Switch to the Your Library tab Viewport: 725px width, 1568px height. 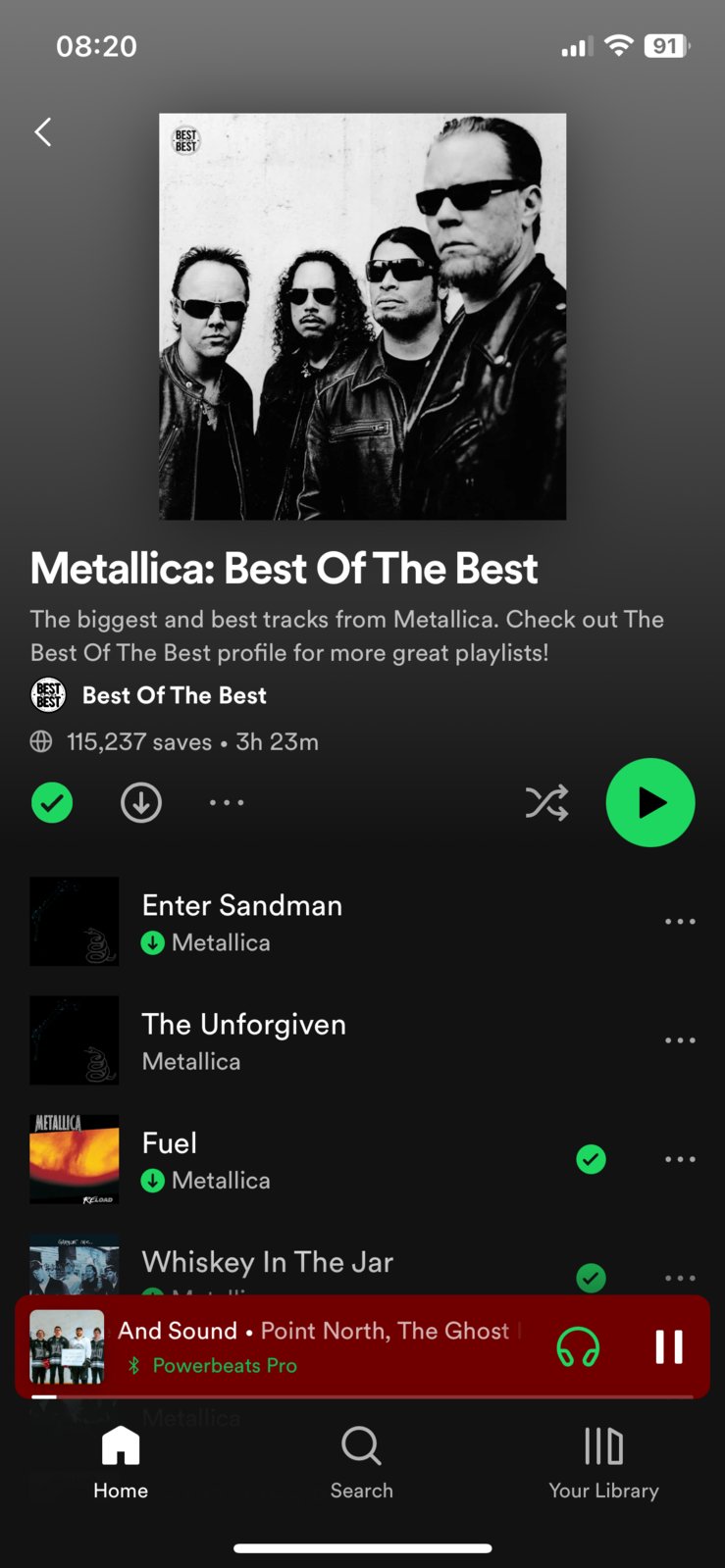(603, 1463)
